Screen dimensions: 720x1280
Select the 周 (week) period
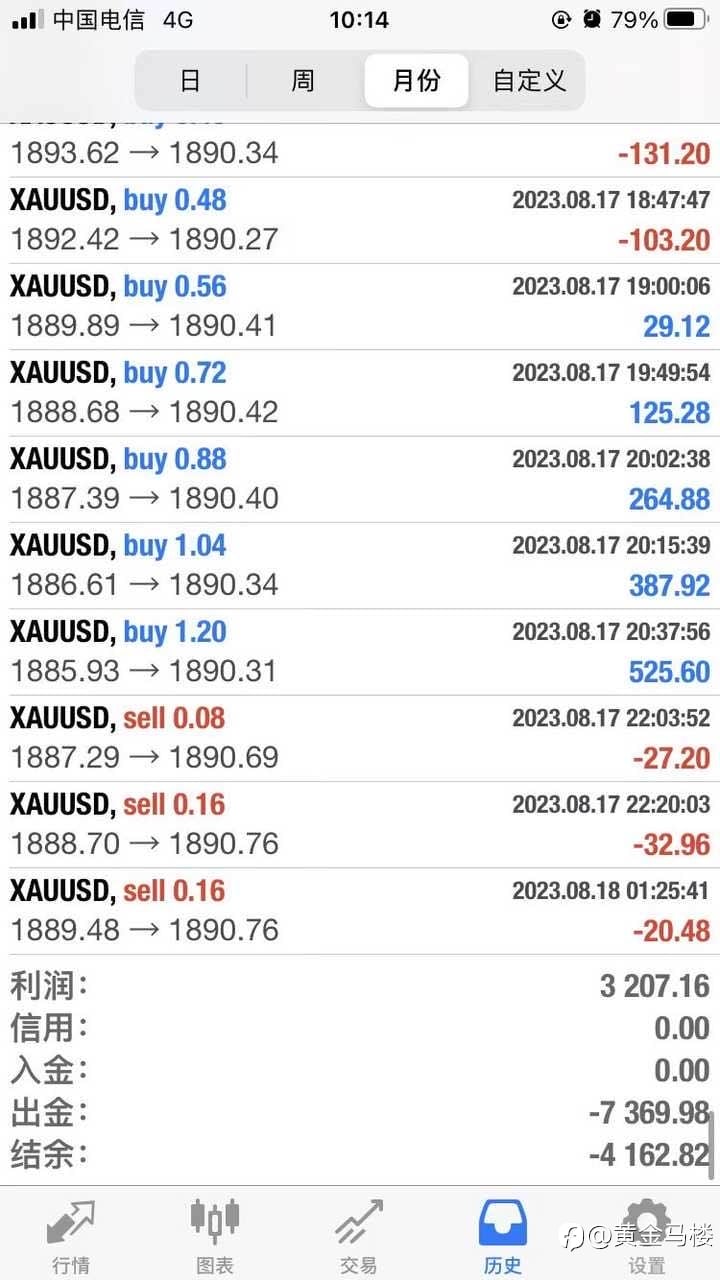[303, 80]
